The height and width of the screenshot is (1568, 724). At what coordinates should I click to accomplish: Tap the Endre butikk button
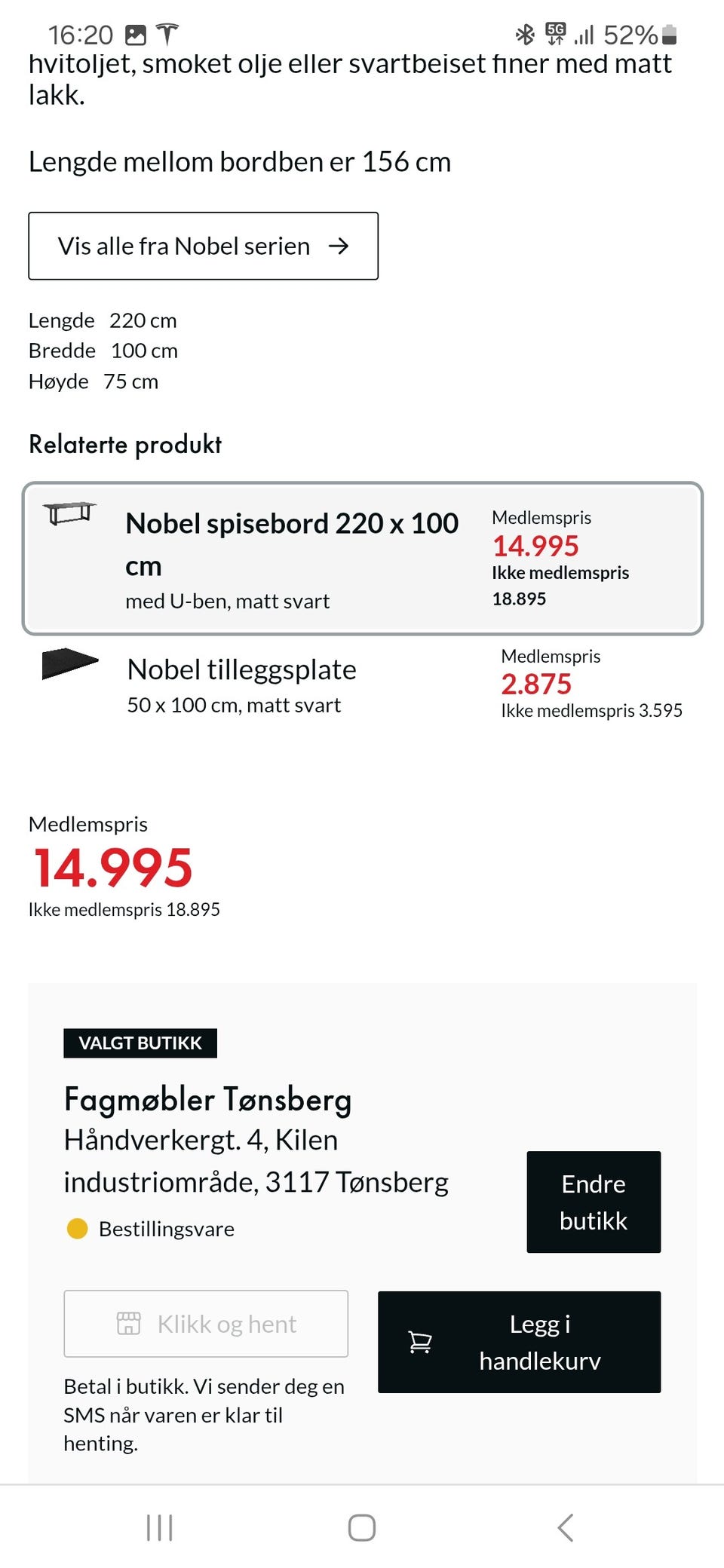594,1202
